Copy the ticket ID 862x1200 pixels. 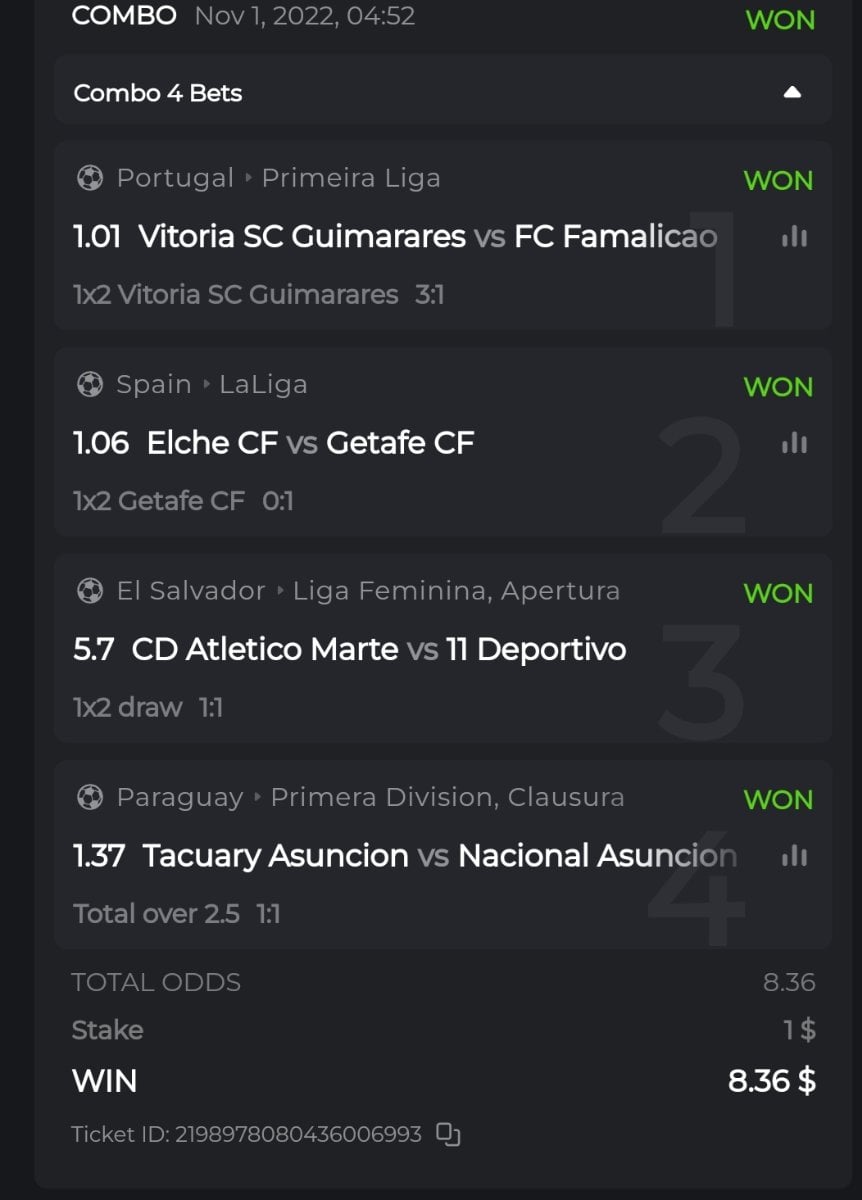[449, 1135]
